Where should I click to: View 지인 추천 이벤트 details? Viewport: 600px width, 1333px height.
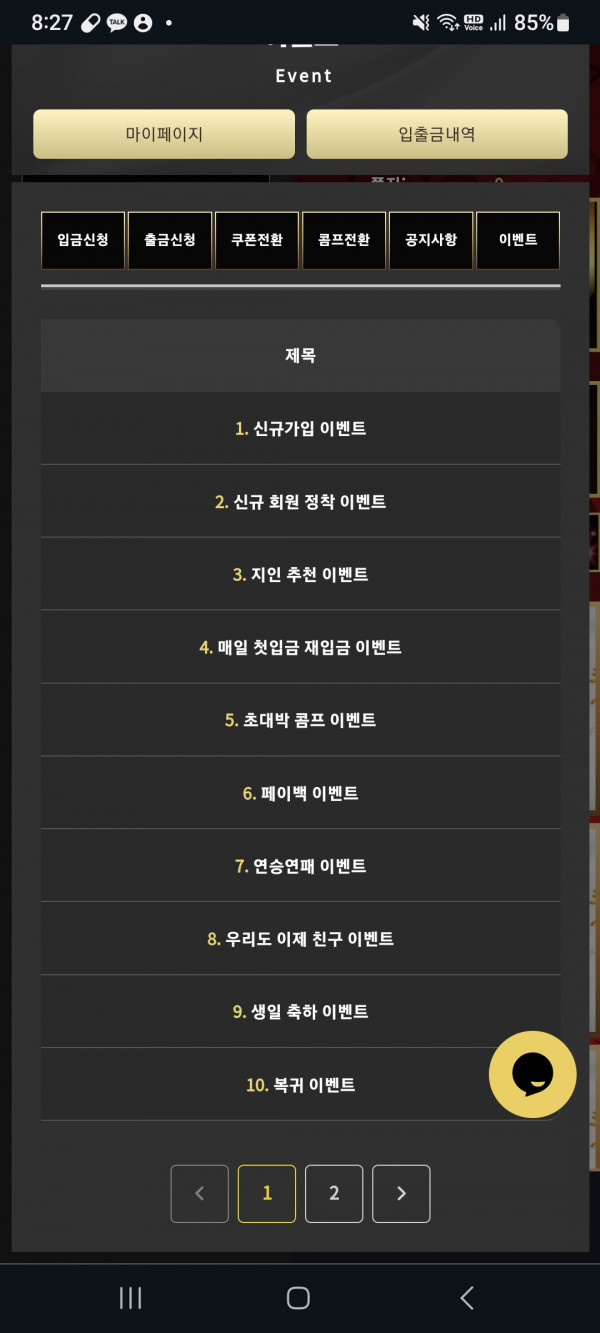(301, 574)
